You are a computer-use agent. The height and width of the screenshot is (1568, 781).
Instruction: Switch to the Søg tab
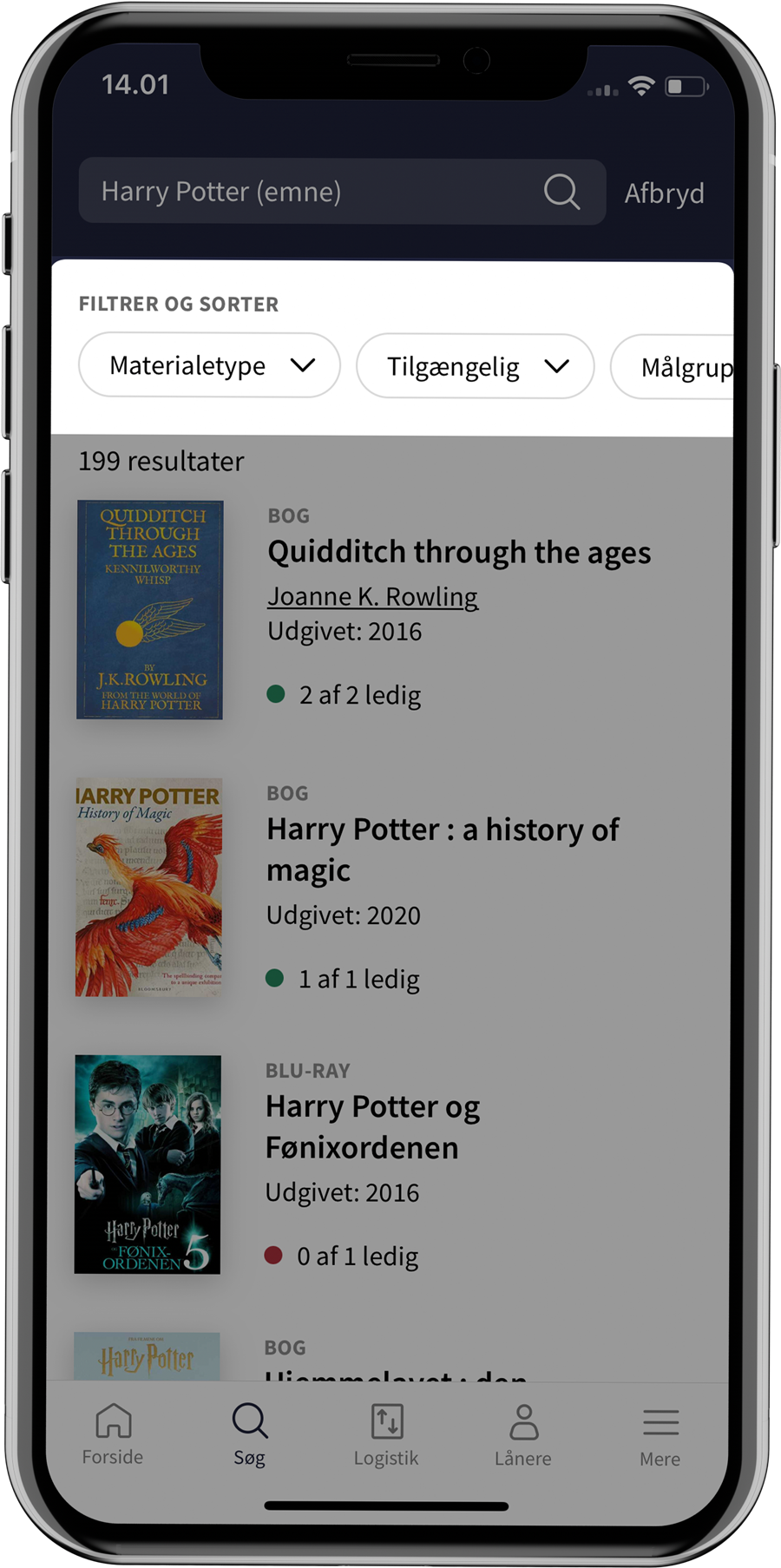point(249,1435)
